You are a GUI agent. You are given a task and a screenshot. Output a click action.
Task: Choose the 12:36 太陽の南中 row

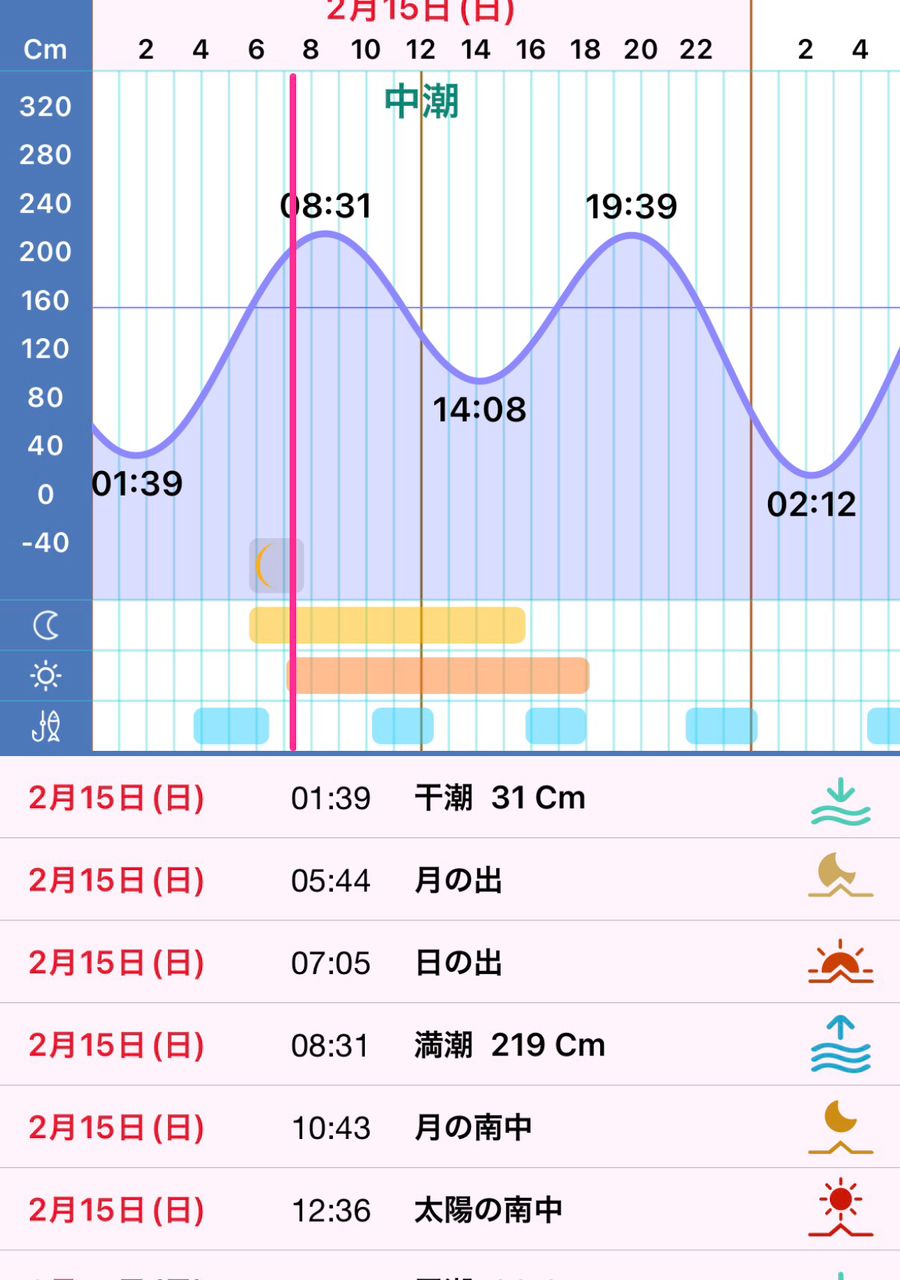coord(450,1210)
